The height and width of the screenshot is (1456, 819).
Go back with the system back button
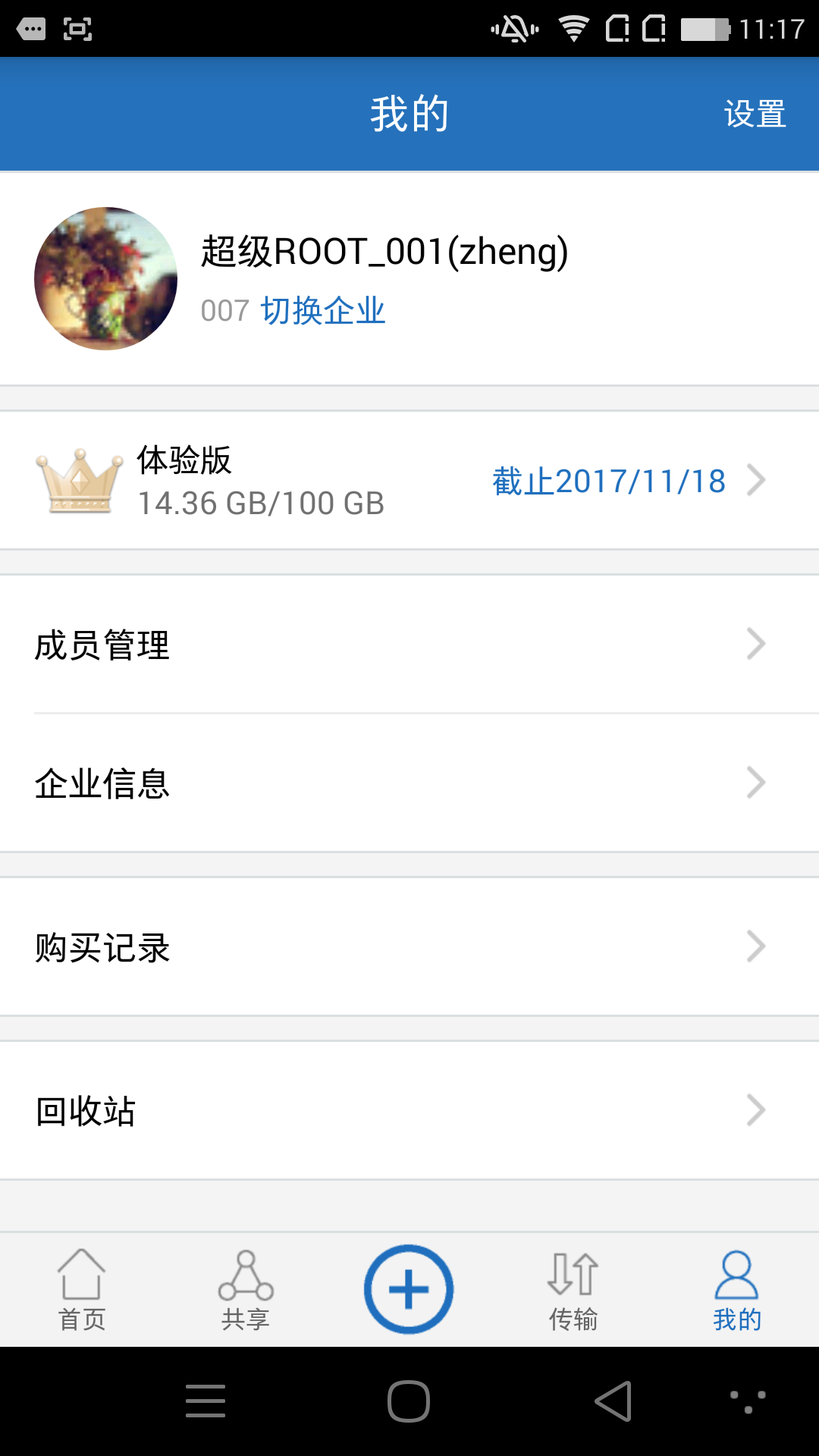tap(613, 1401)
